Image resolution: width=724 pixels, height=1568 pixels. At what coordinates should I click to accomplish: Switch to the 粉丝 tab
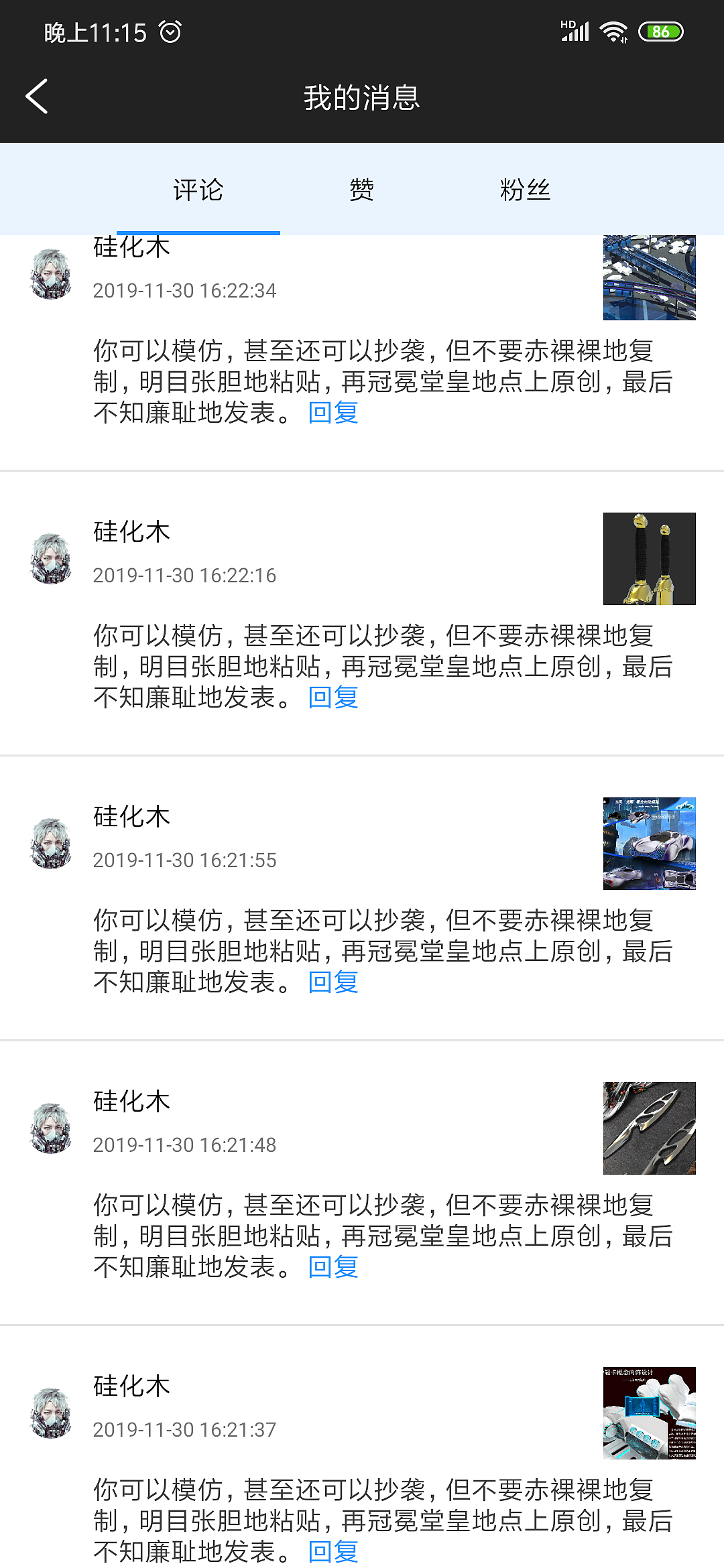click(525, 190)
